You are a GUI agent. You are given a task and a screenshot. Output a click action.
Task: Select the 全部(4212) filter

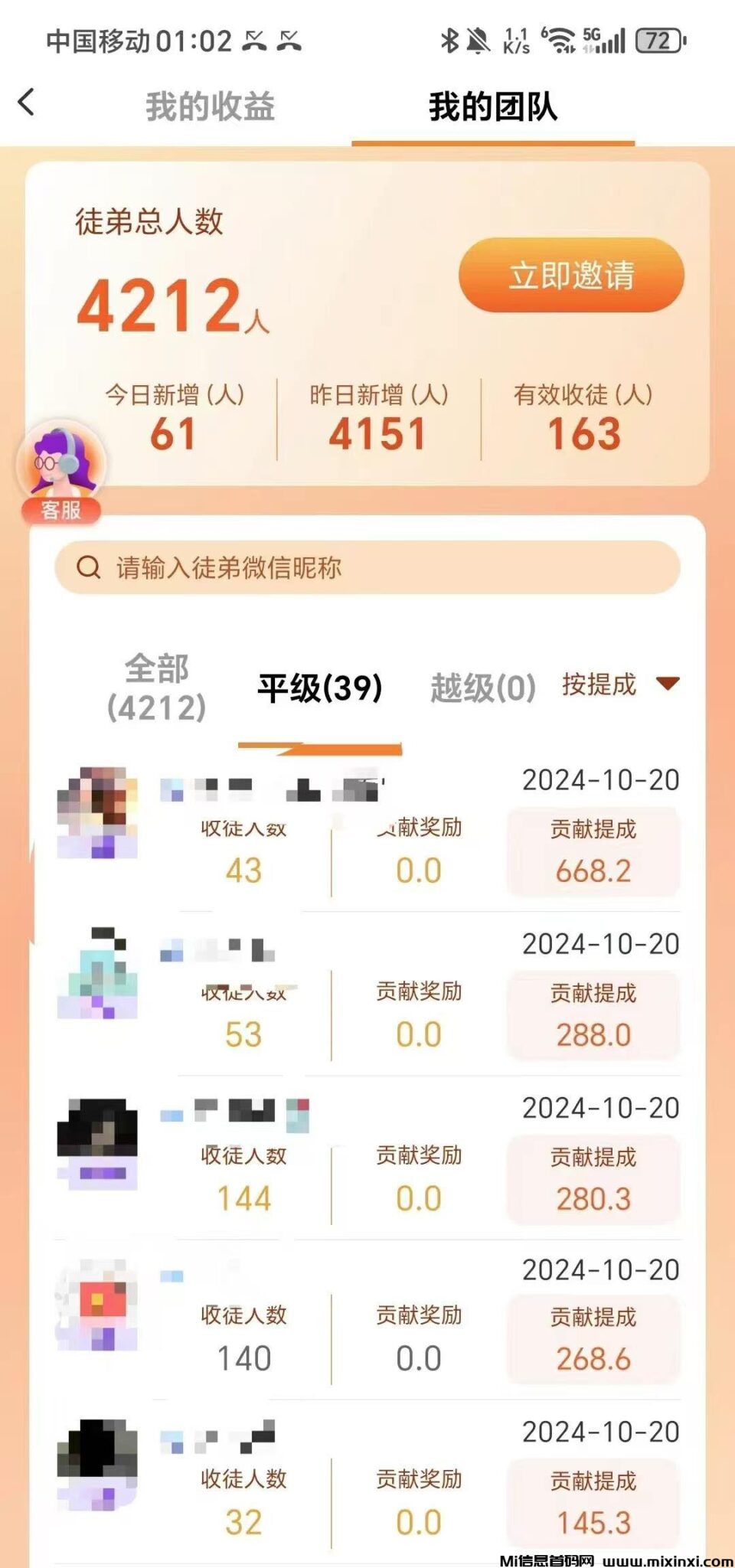click(x=158, y=689)
